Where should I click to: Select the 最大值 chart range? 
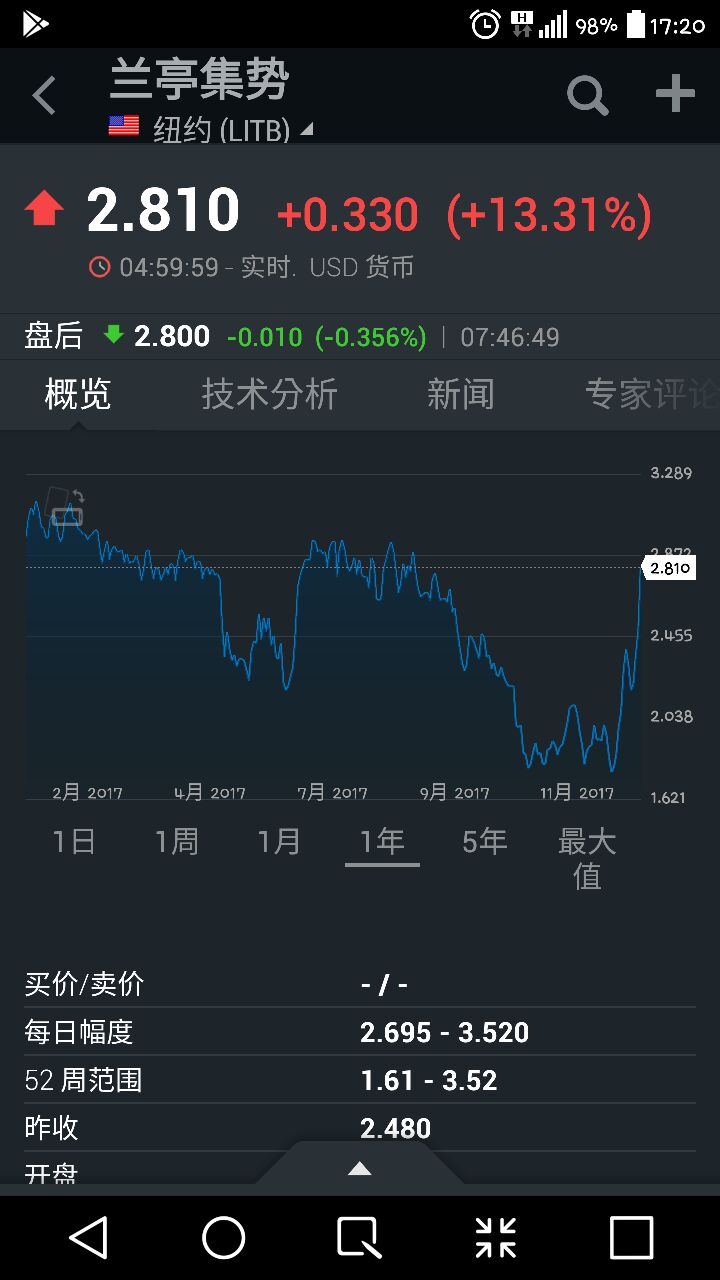(587, 858)
